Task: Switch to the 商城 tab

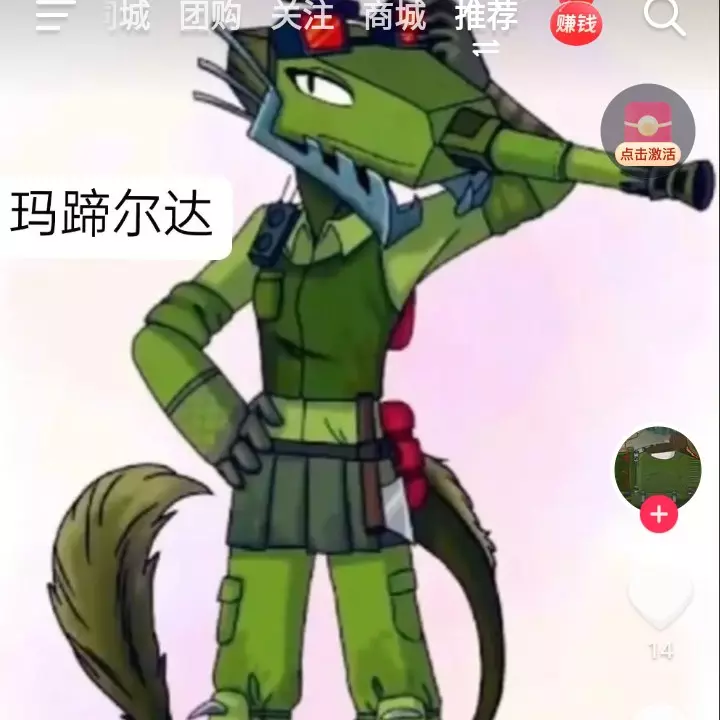Action: tap(394, 16)
